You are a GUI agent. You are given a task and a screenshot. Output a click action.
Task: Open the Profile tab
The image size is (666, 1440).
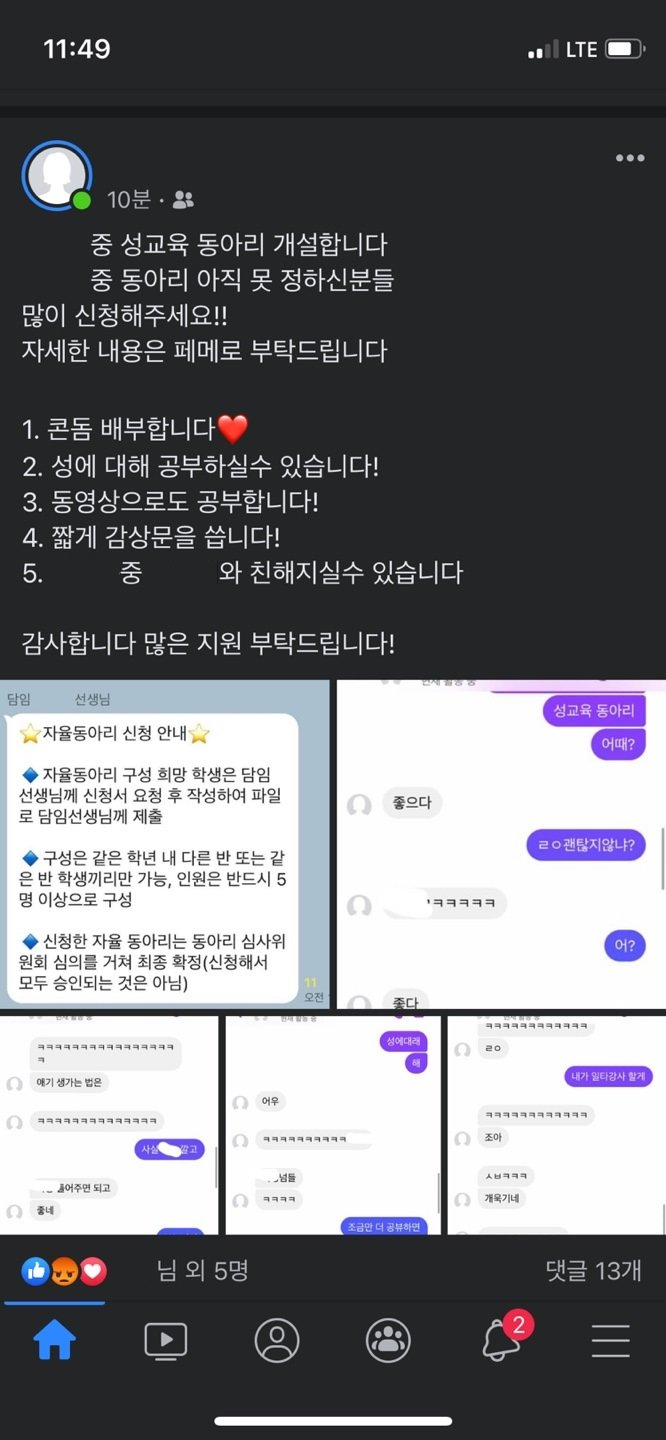click(x=277, y=1340)
